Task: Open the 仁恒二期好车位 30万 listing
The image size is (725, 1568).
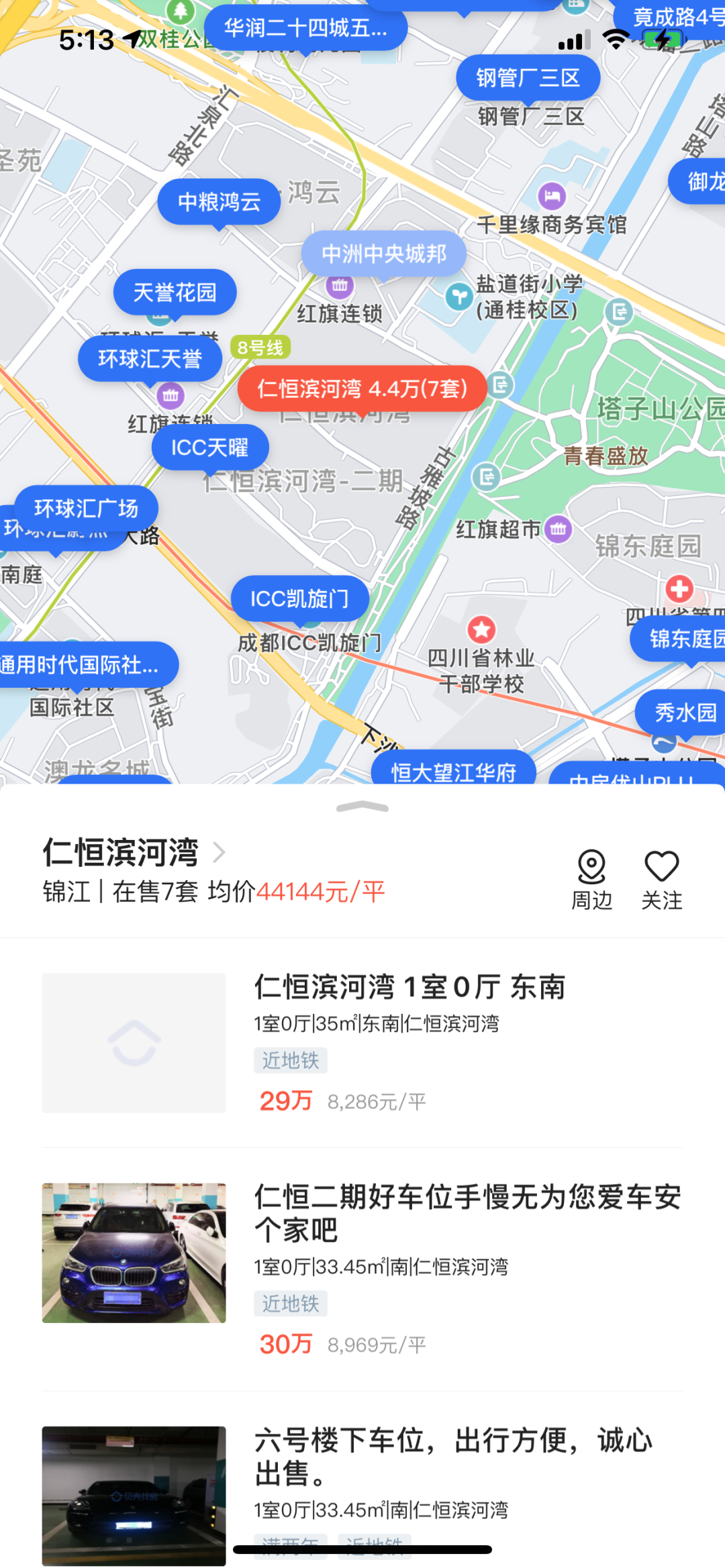Action: [362, 1269]
